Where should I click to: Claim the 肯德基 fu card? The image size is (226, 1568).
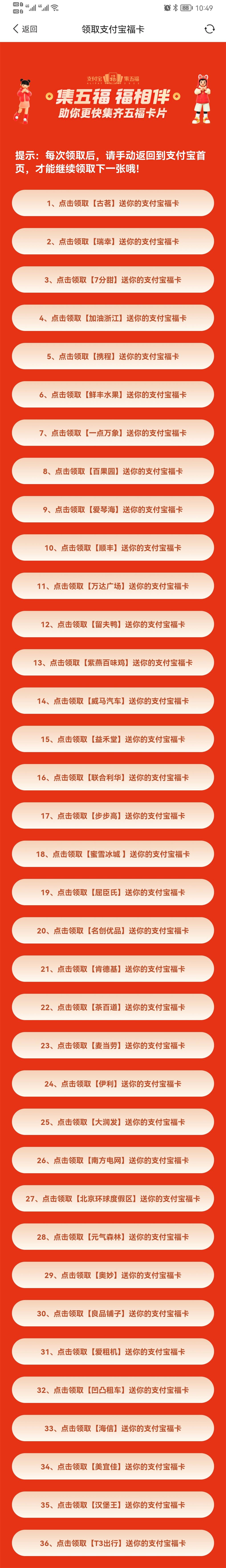tap(113, 969)
